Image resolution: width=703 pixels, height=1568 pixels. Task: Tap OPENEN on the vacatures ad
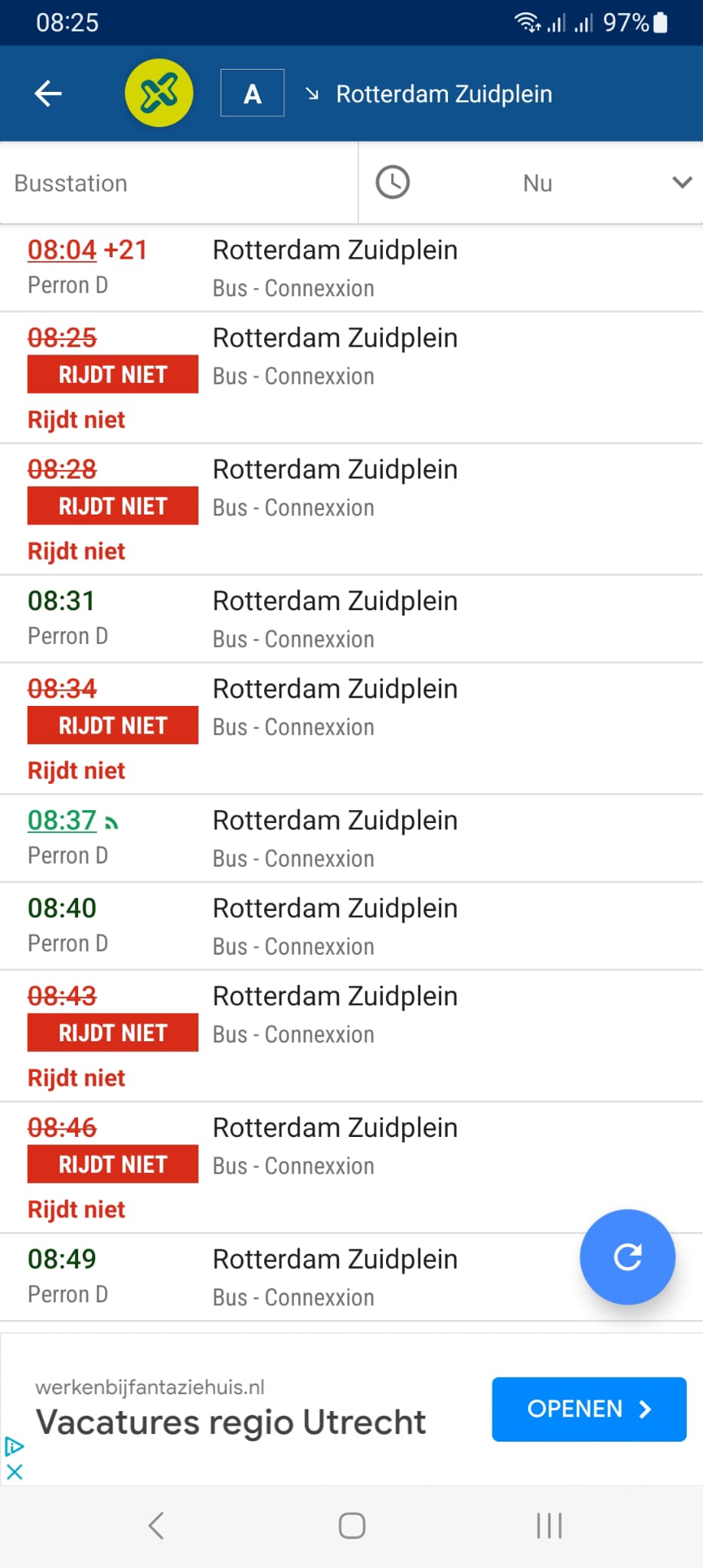pyautogui.click(x=589, y=1409)
